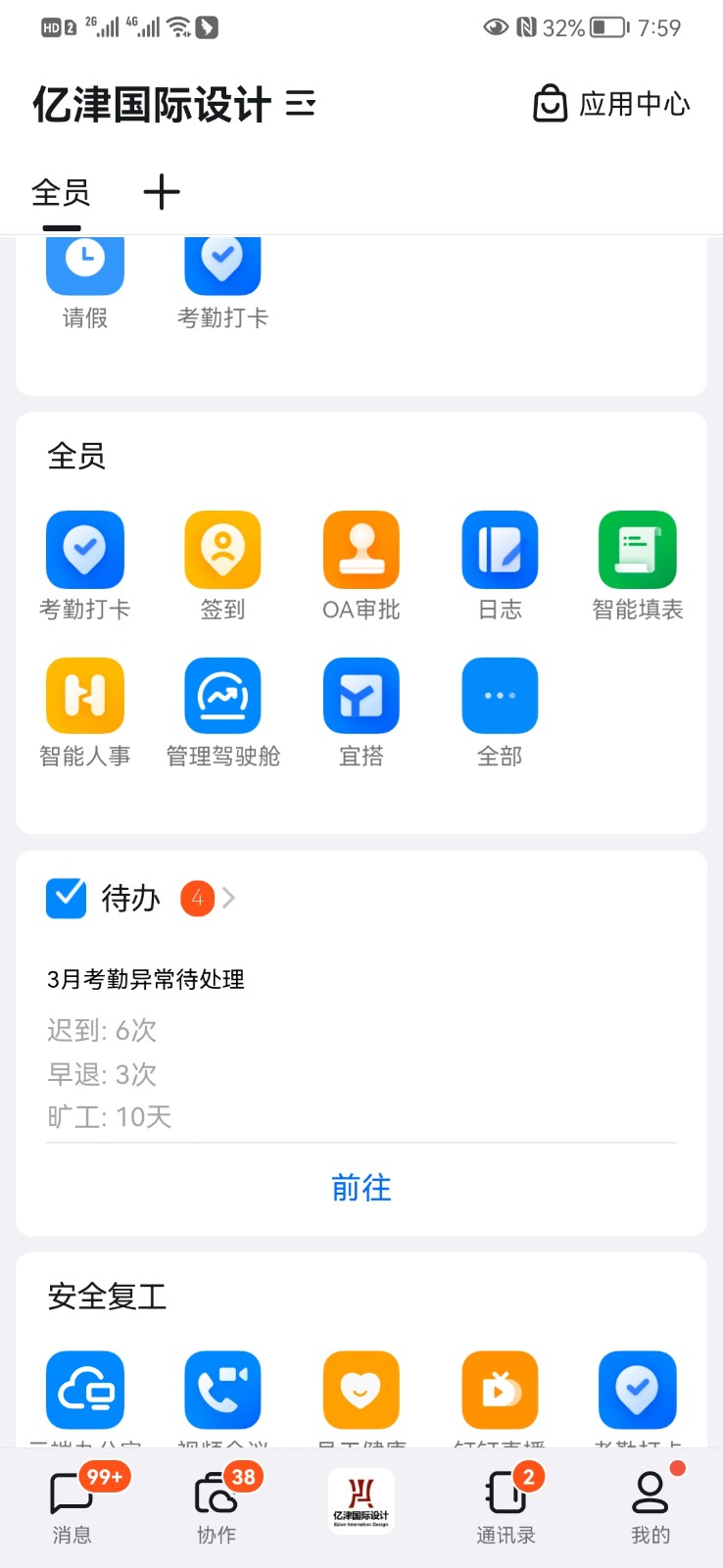This screenshot has width=723, height=1568.
Task: Open the 应用中心 app center
Action: click(x=612, y=104)
